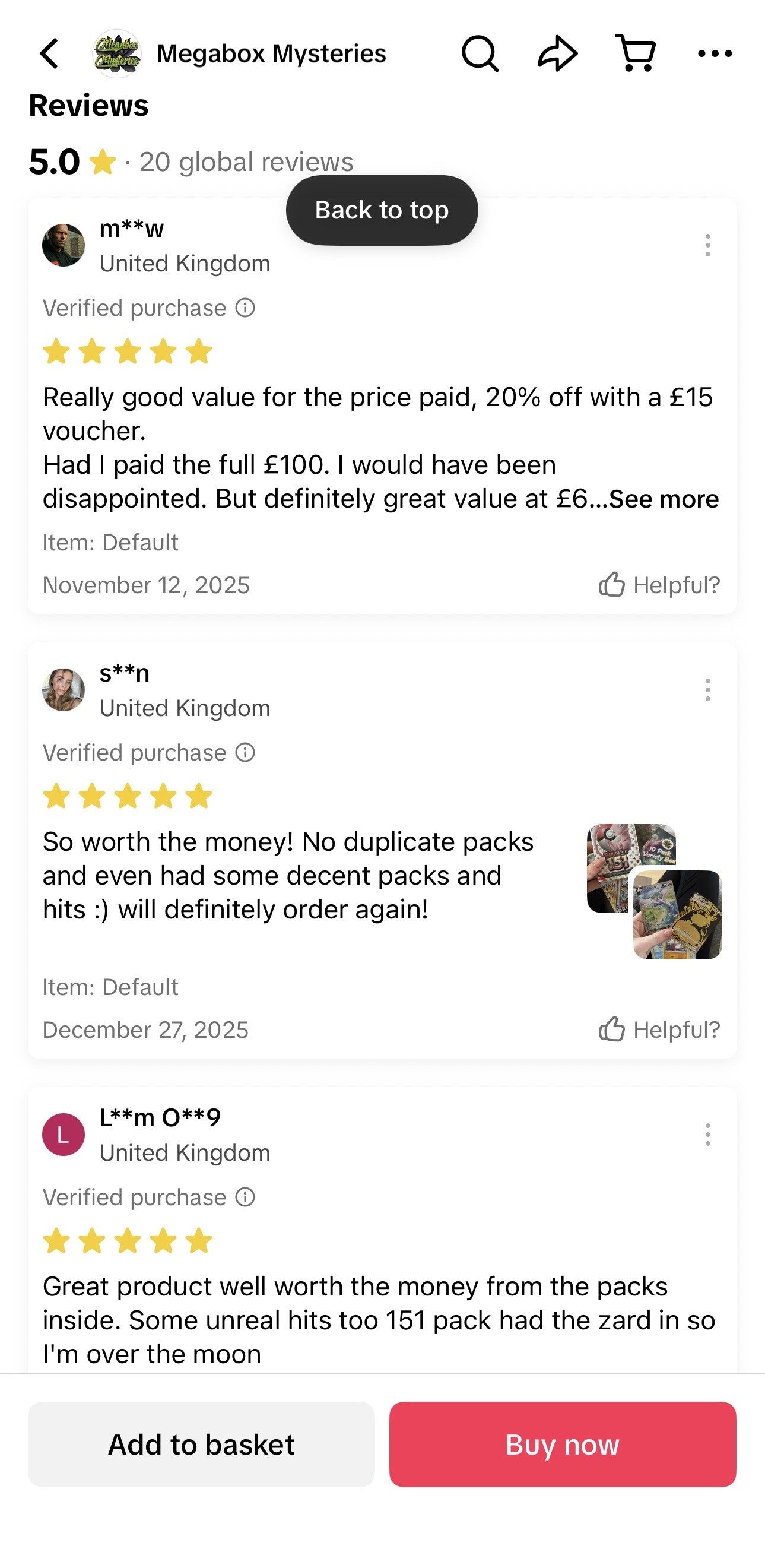
Task: Open the Megabox Mysteries seller logo
Action: (x=118, y=53)
